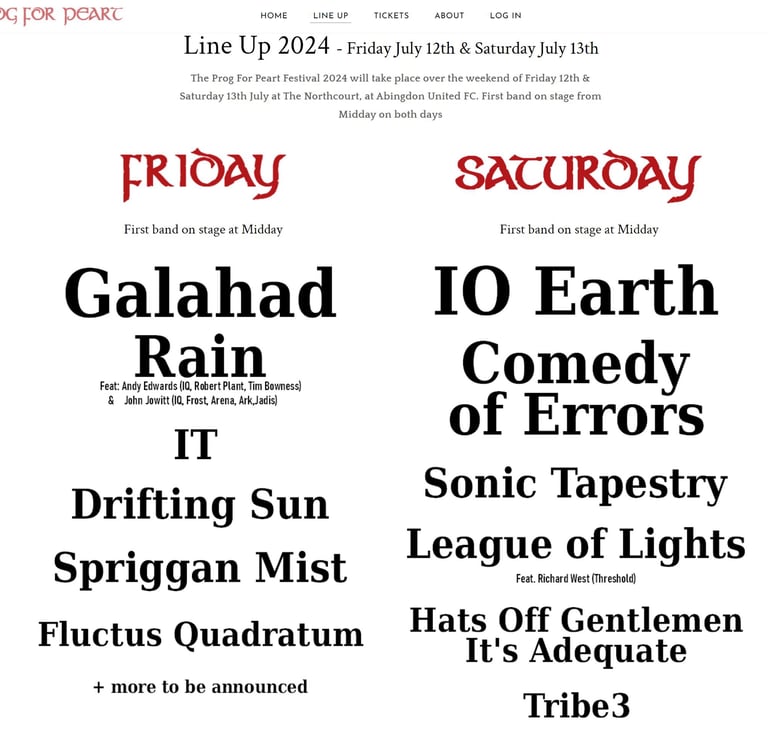The height and width of the screenshot is (730, 768).
Task: View the About page
Action: [449, 16]
